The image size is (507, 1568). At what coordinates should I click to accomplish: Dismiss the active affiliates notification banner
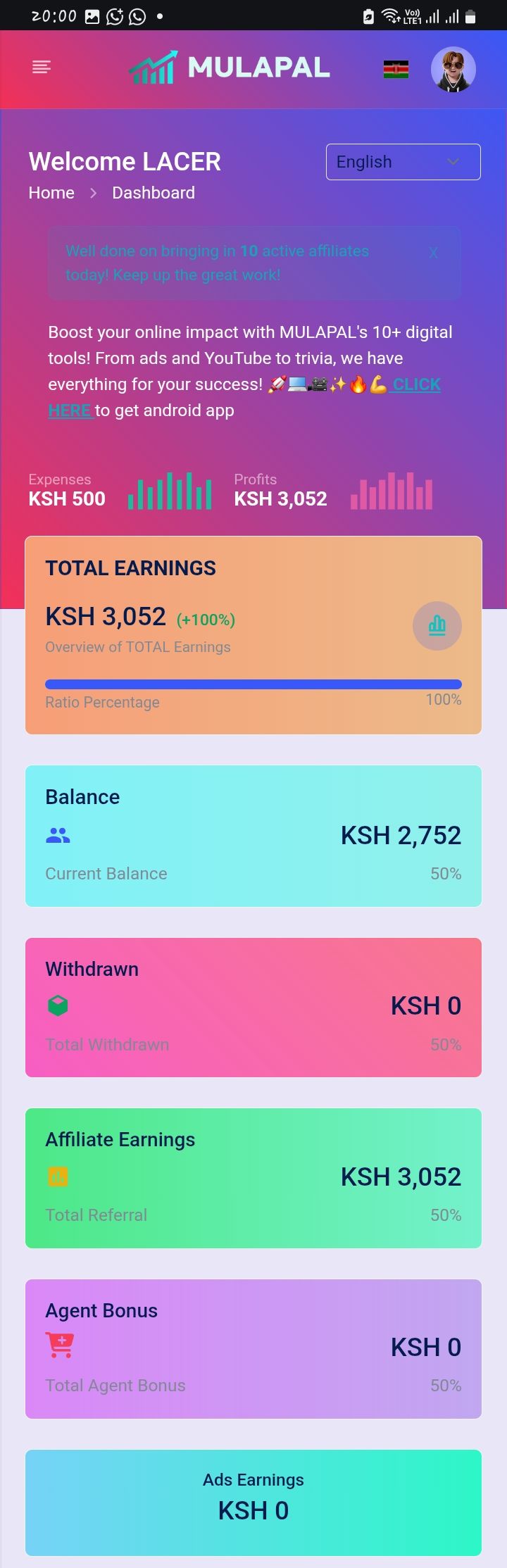433,253
